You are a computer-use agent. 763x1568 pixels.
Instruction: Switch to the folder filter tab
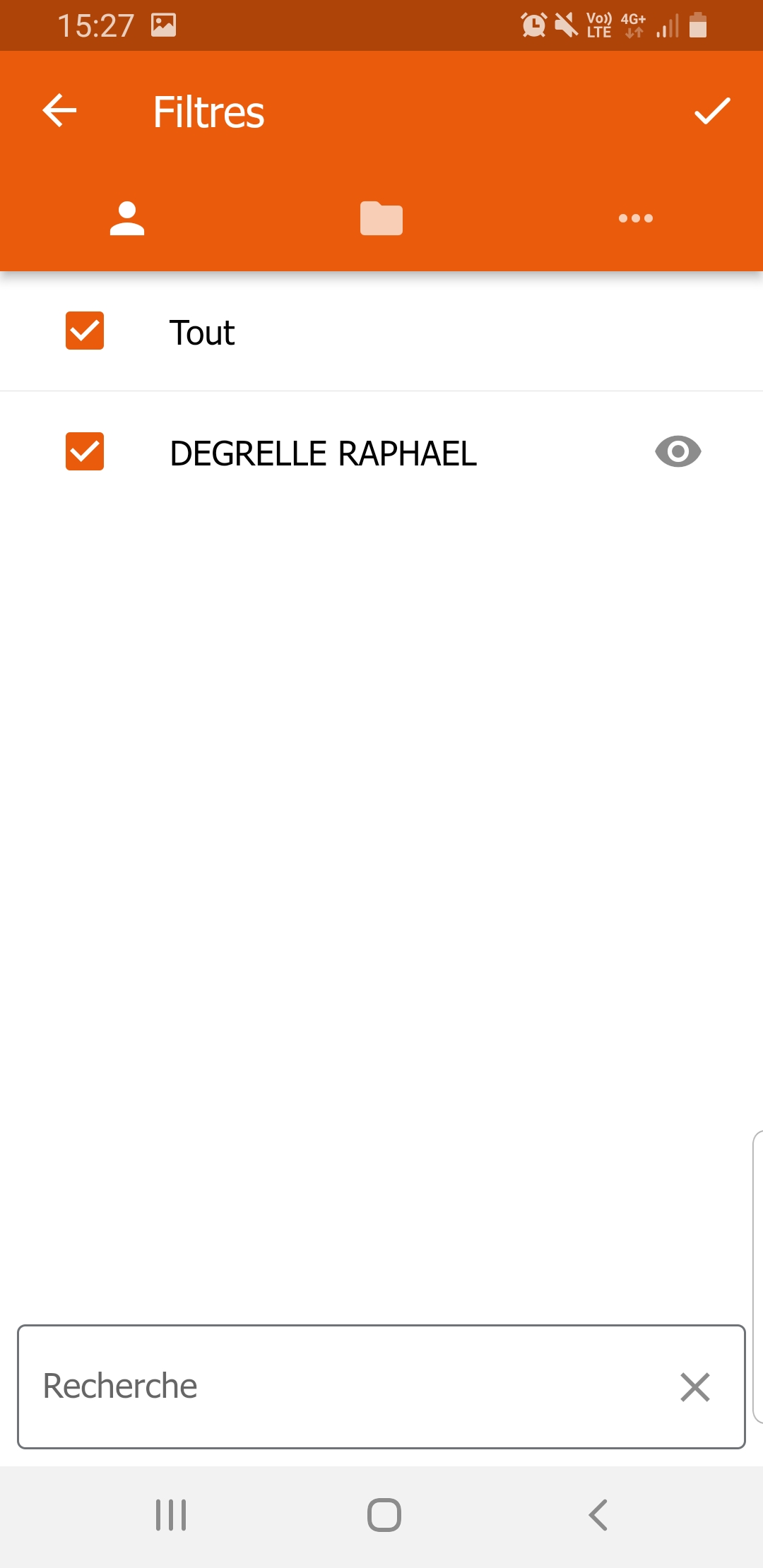click(x=381, y=218)
